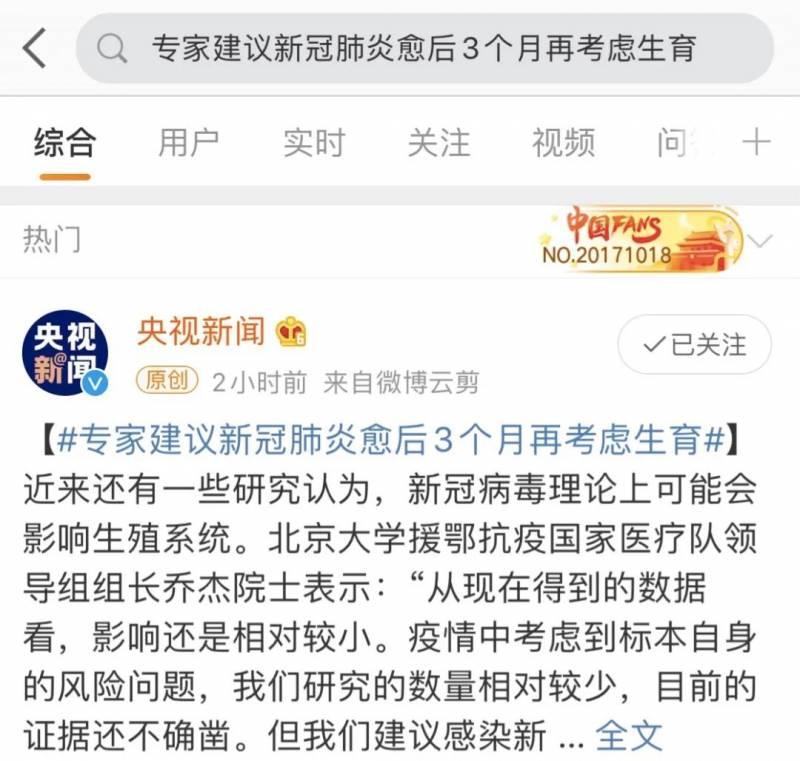Open the #专家建议新冠肺炎愈后3个月再考虑生育# hashtag
Screen dimensions: 800x761
point(391,438)
